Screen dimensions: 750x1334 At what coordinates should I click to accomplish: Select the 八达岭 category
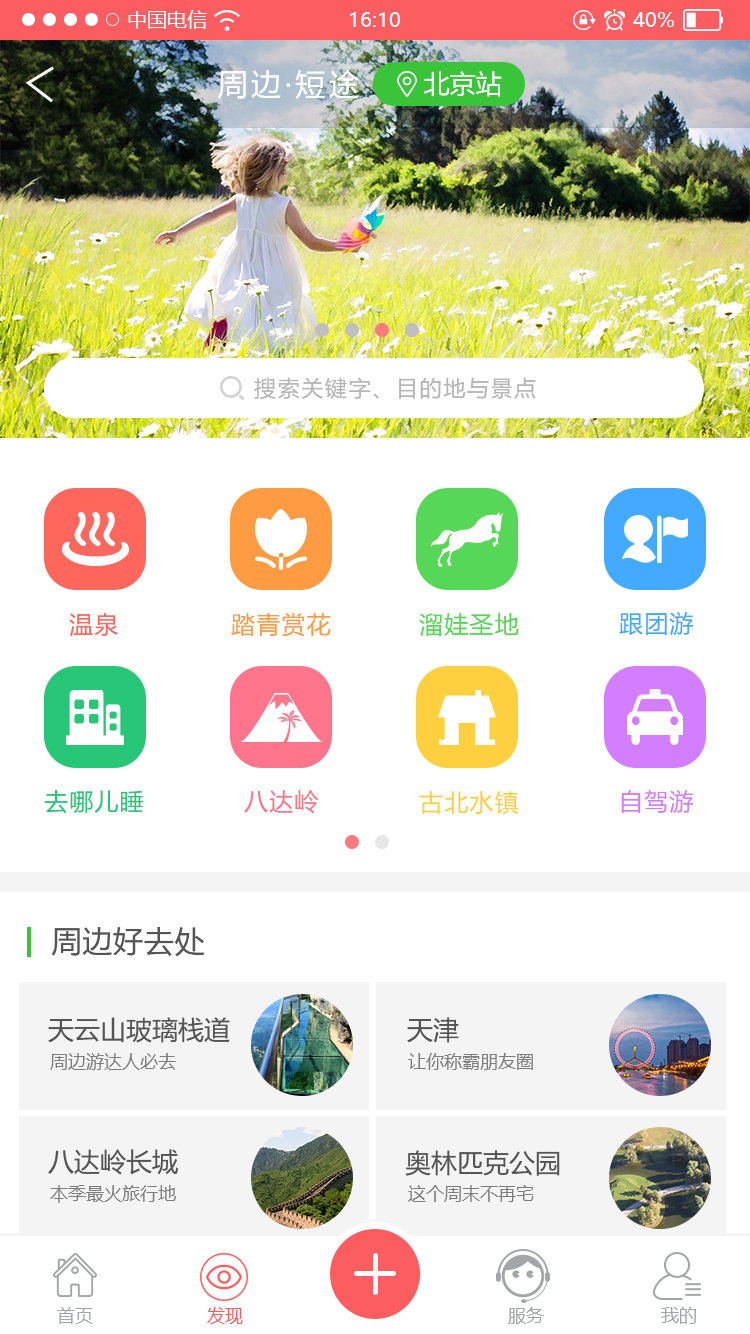(281, 741)
